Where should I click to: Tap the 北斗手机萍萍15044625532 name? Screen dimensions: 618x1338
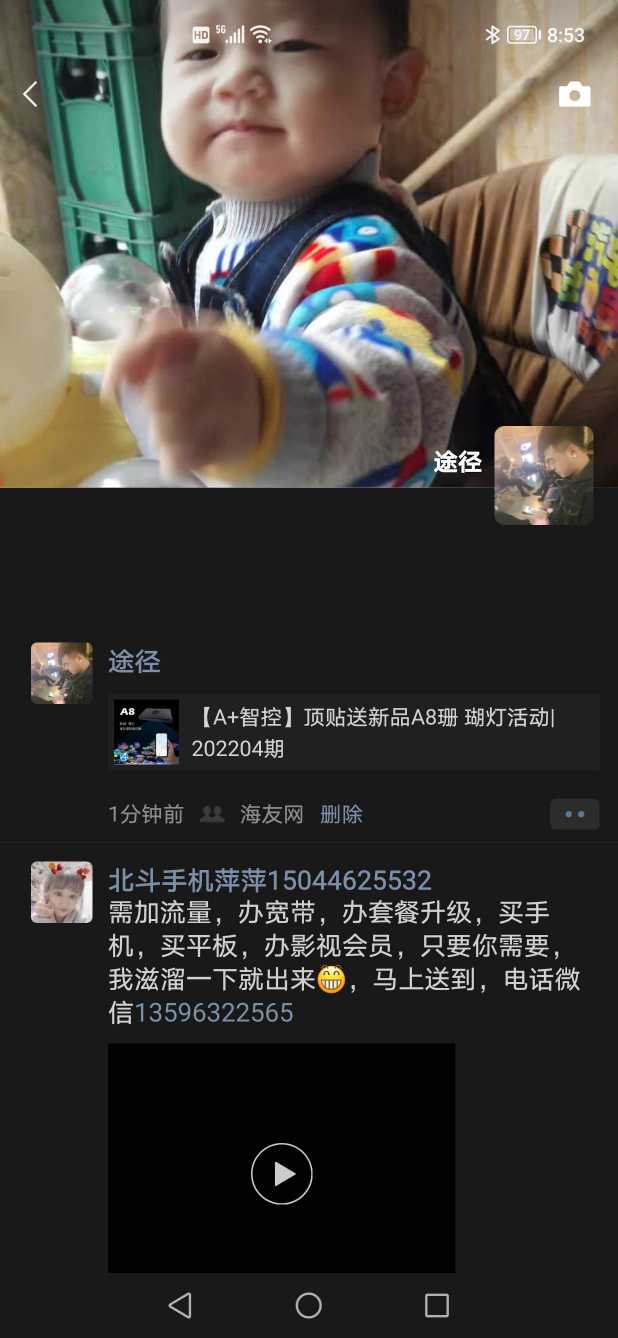(x=269, y=880)
